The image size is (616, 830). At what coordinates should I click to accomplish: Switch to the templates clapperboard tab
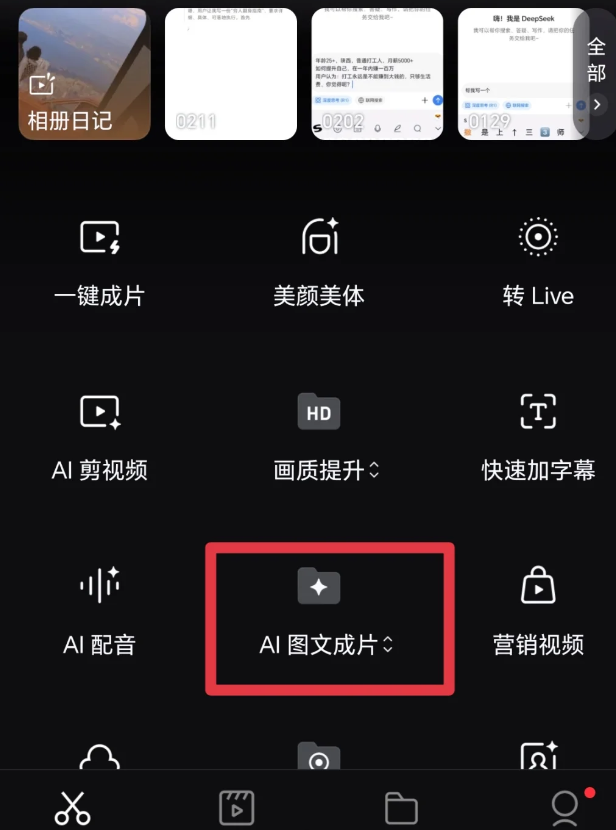click(237, 806)
